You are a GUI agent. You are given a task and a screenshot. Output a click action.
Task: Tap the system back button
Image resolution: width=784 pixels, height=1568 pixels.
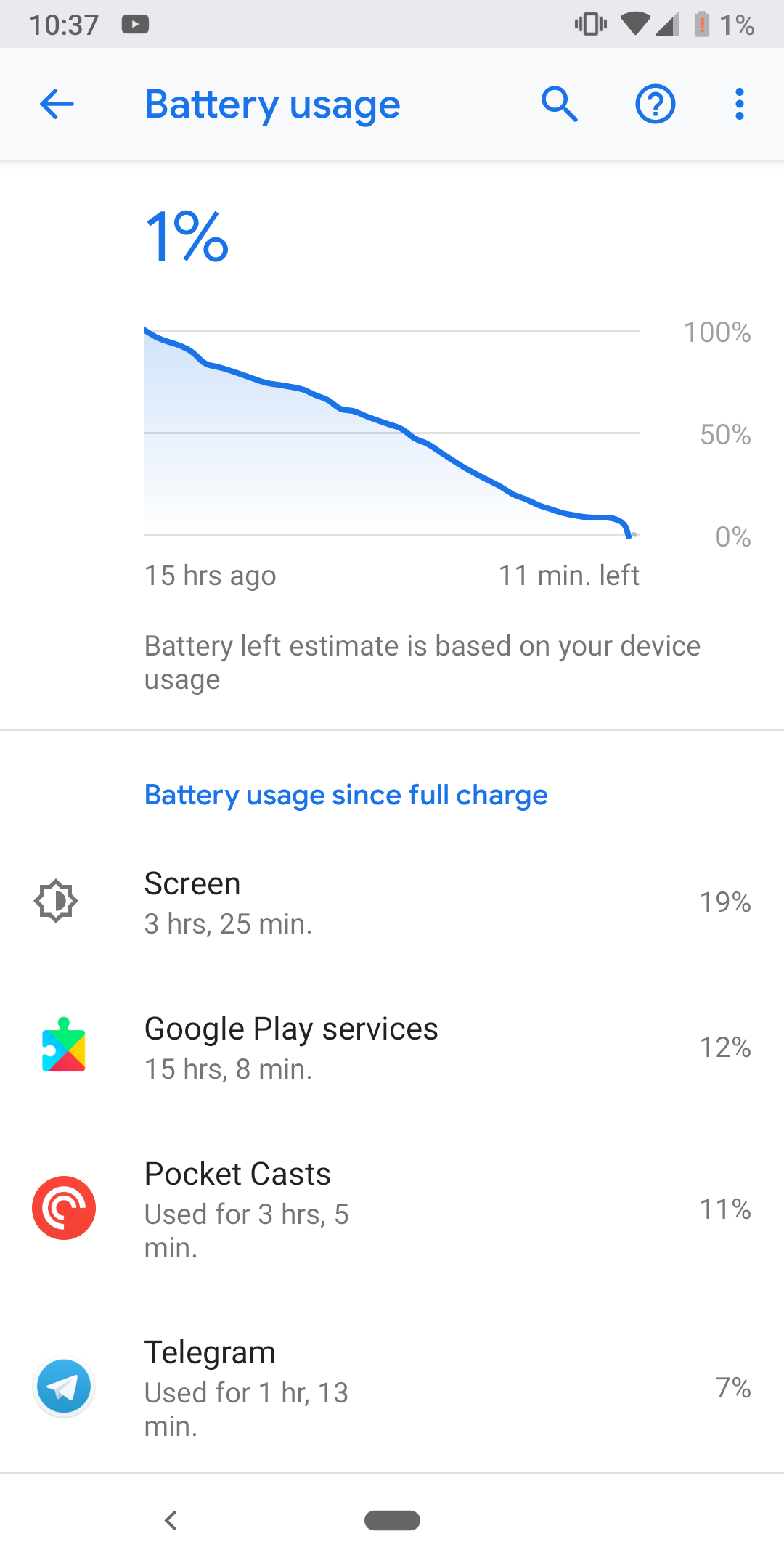[171, 1520]
